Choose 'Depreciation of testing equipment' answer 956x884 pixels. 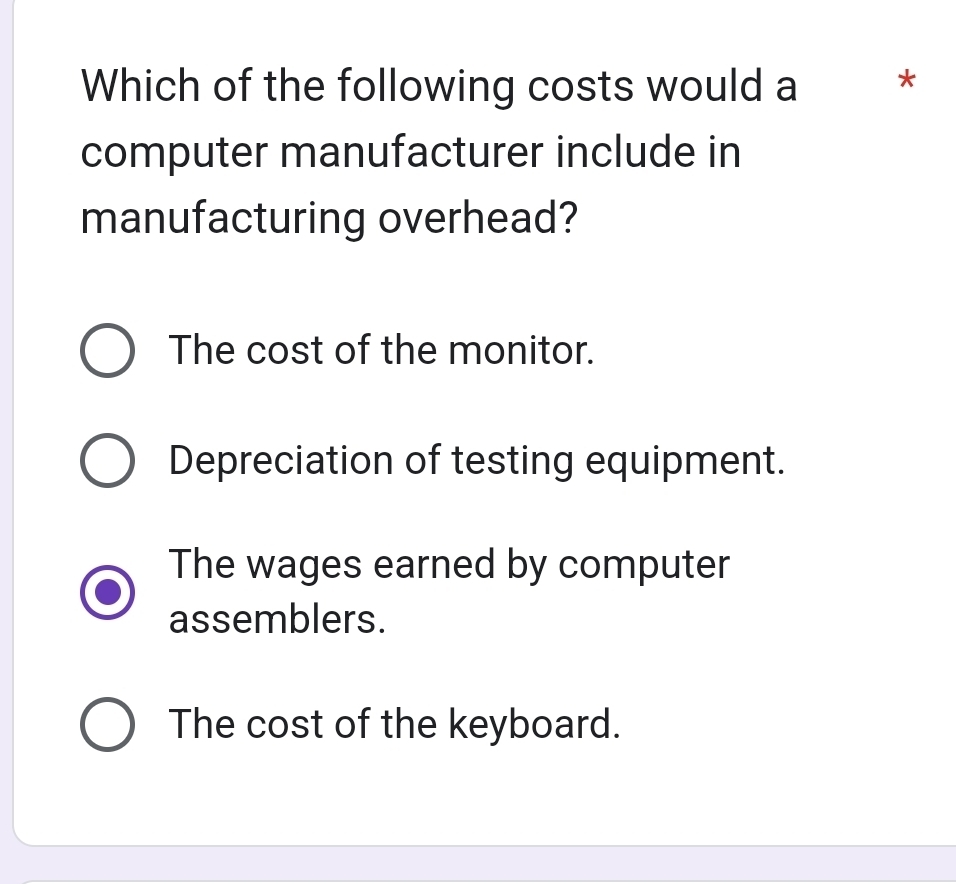[106, 462]
